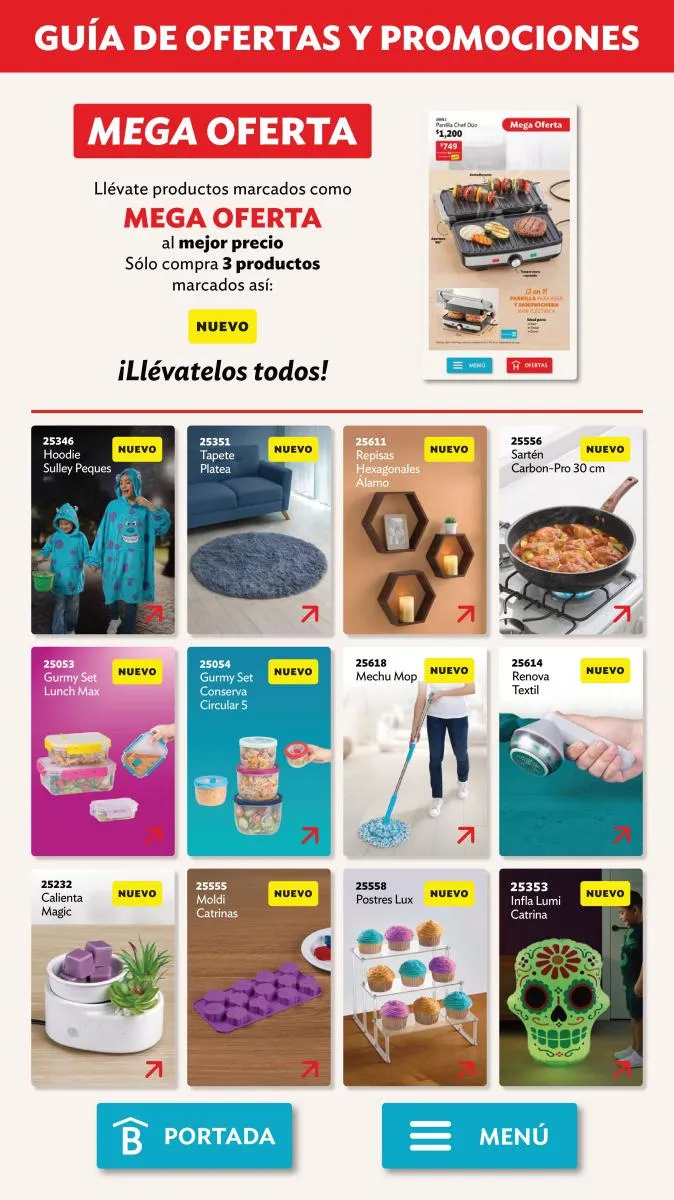
Task: View Gurmy Set Conserva Circular 5
Action: click(x=259, y=752)
